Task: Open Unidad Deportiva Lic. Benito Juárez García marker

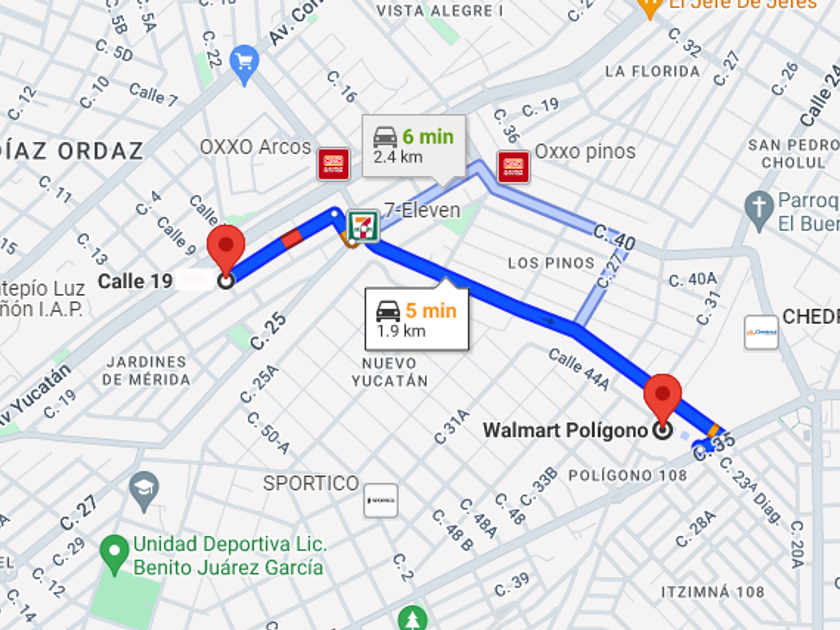Action: tap(115, 549)
